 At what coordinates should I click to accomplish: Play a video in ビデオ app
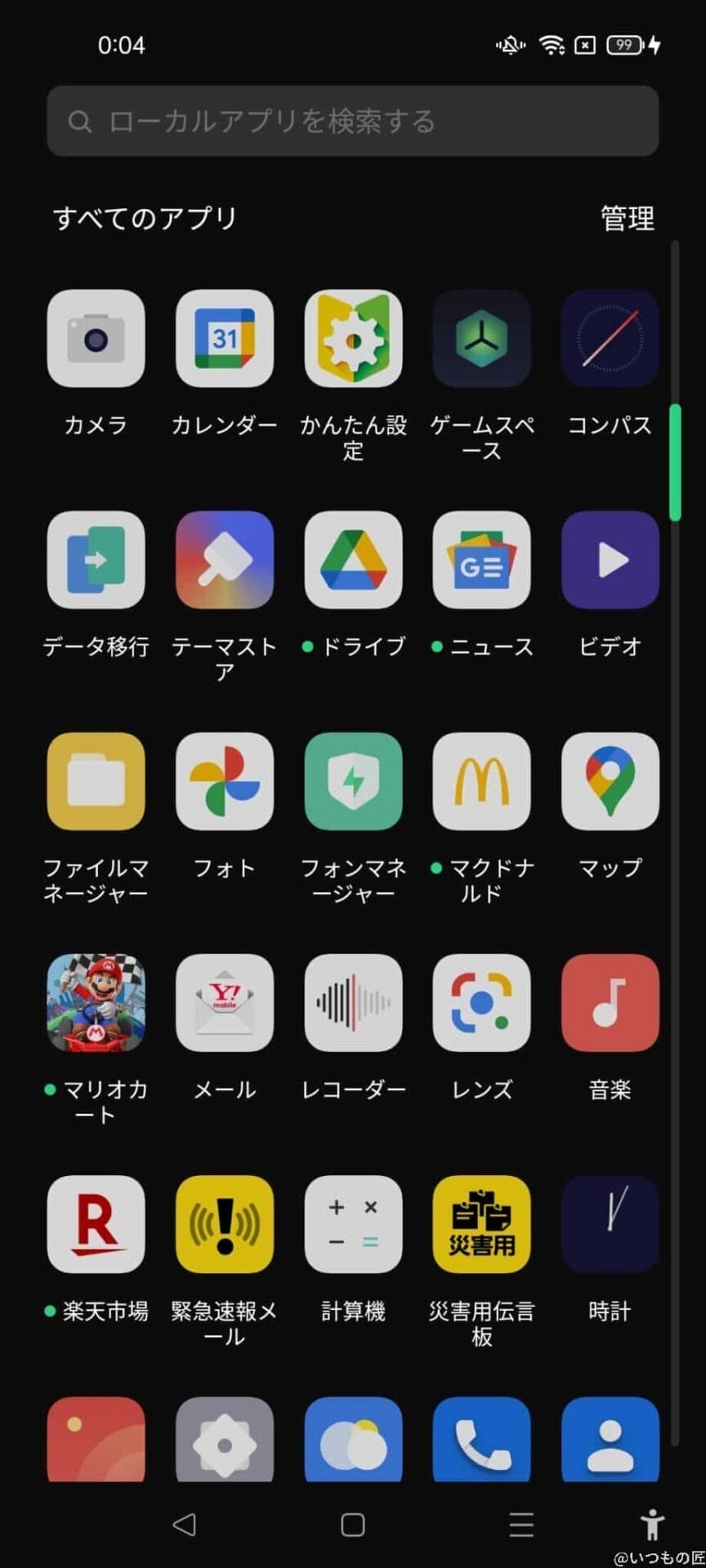pos(610,559)
